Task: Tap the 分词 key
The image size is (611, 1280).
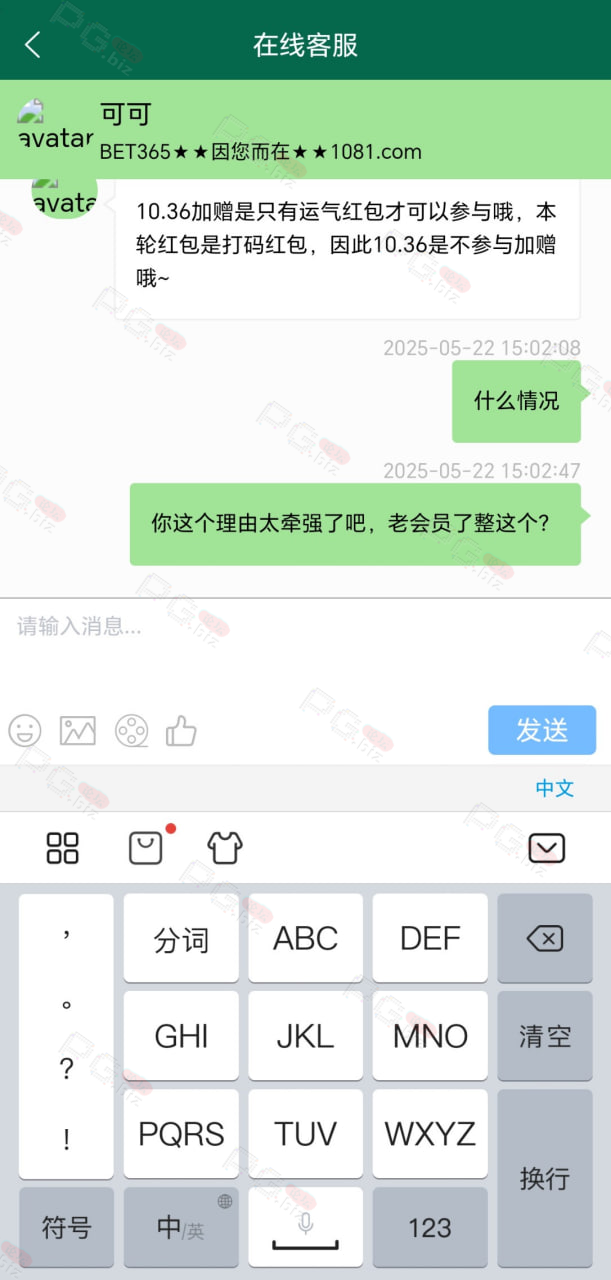Action: pyautogui.click(x=181, y=938)
